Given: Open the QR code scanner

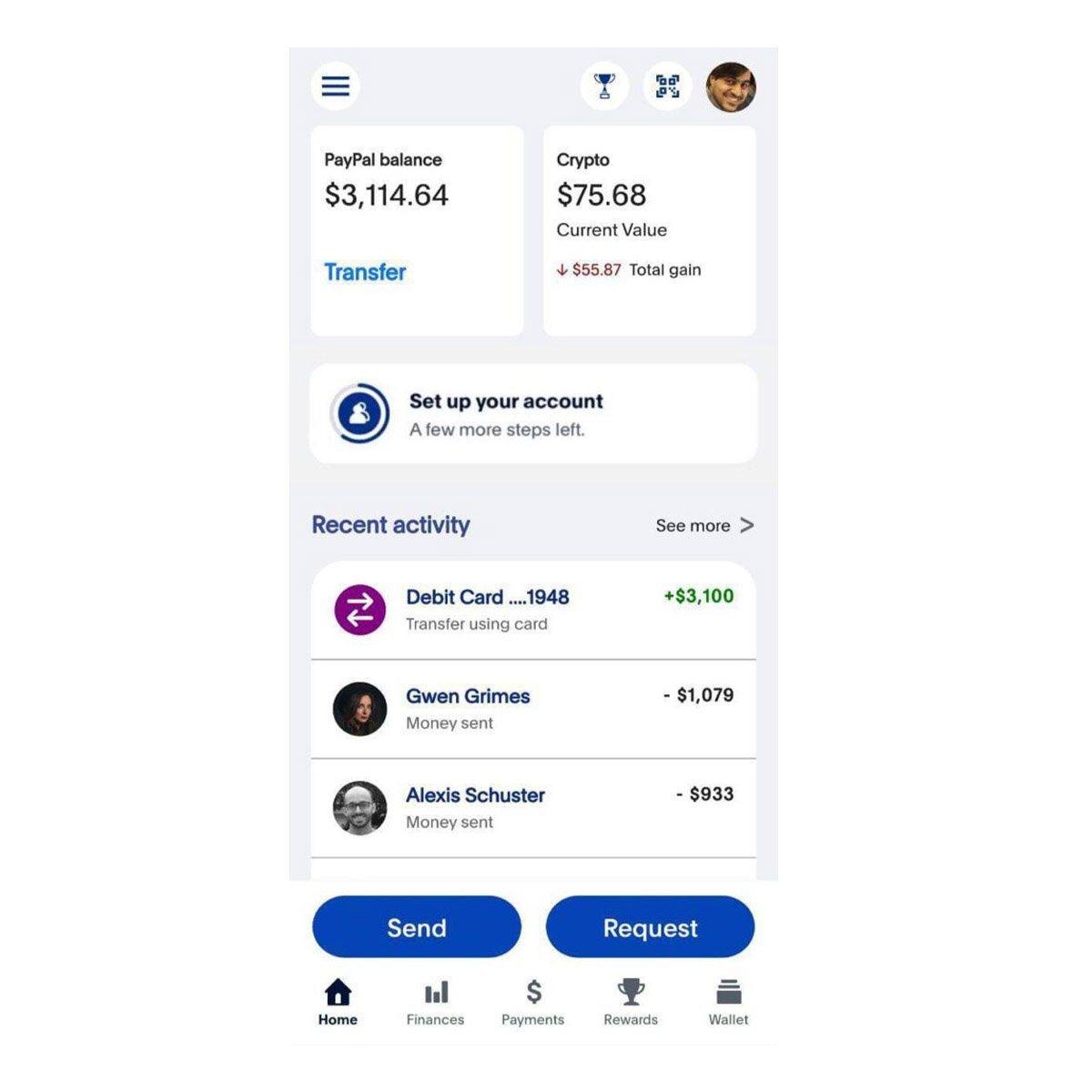Looking at the screenshot, I should pyautogui.click(x=668, y=86).
